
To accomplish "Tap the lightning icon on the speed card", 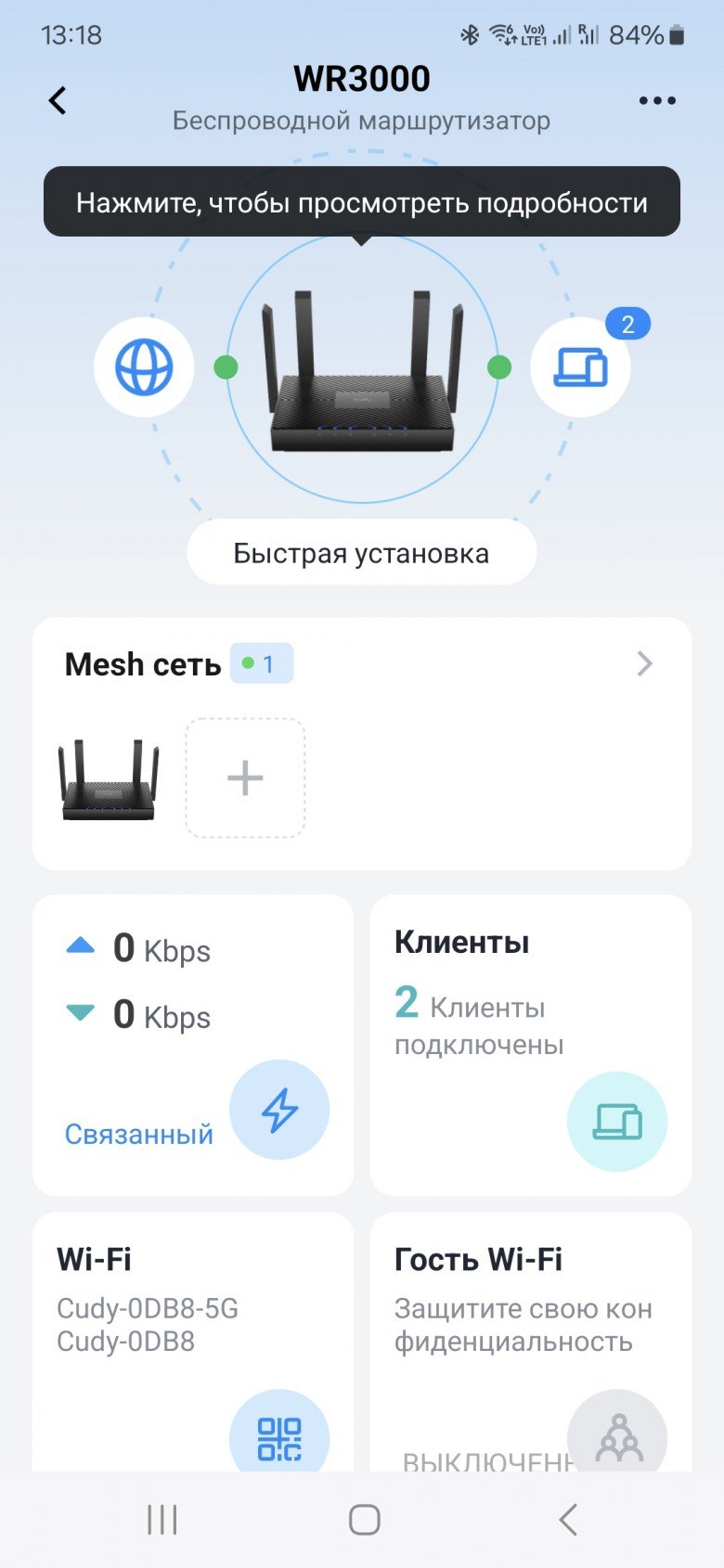I will (x=280, y=1110).
